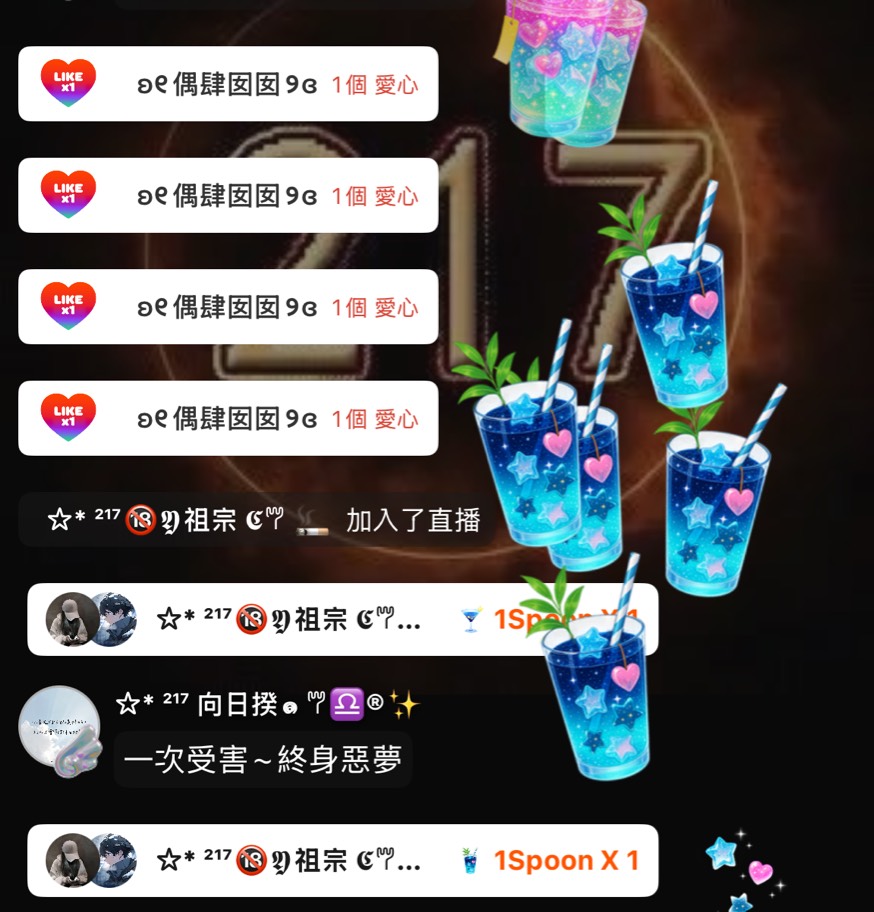
Task: Tap the message 一次受害~終身惡夢
Action: click(263, 760)
